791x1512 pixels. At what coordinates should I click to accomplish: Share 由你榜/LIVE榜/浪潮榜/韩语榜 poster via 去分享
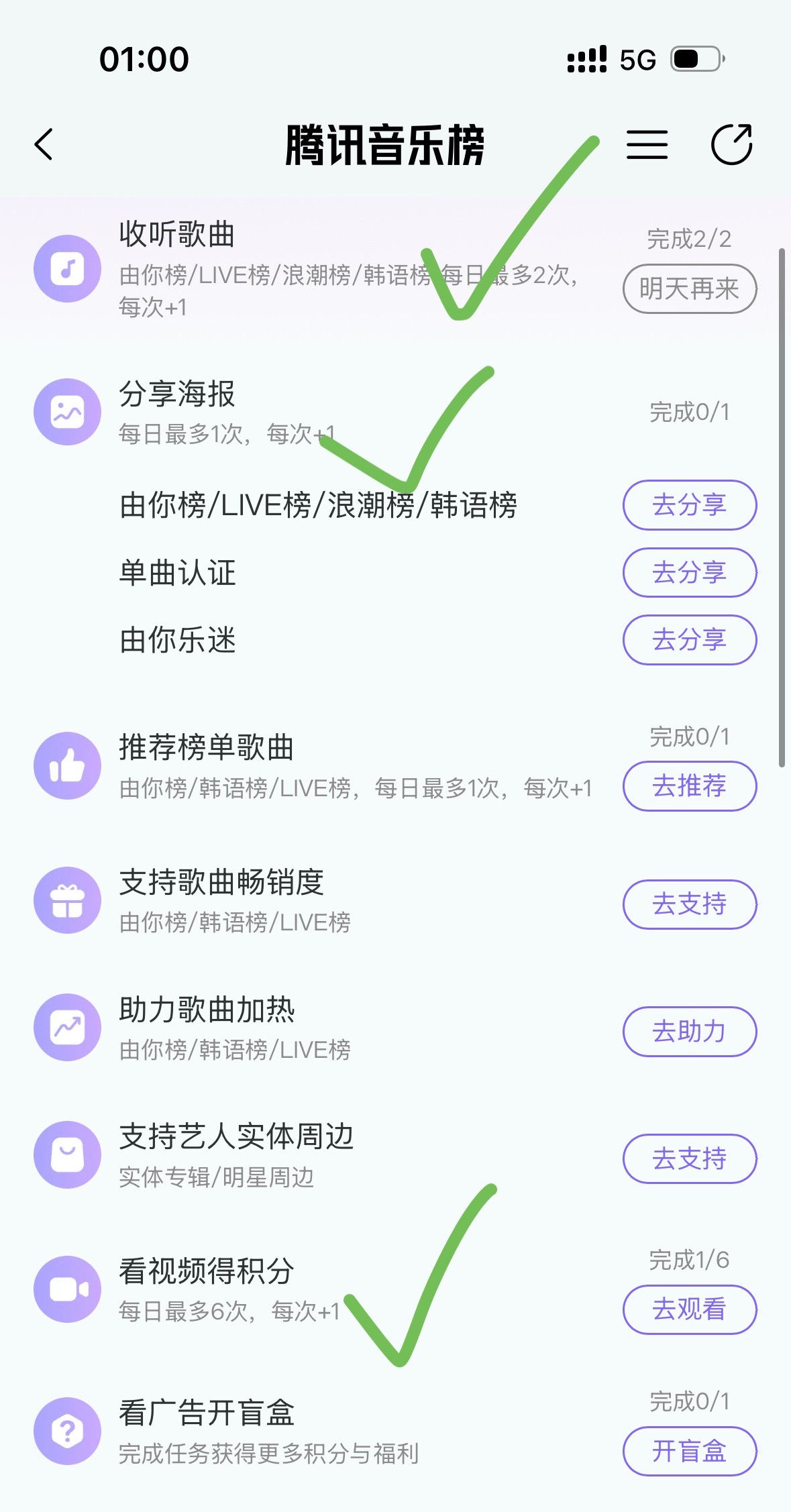[690, 505]
